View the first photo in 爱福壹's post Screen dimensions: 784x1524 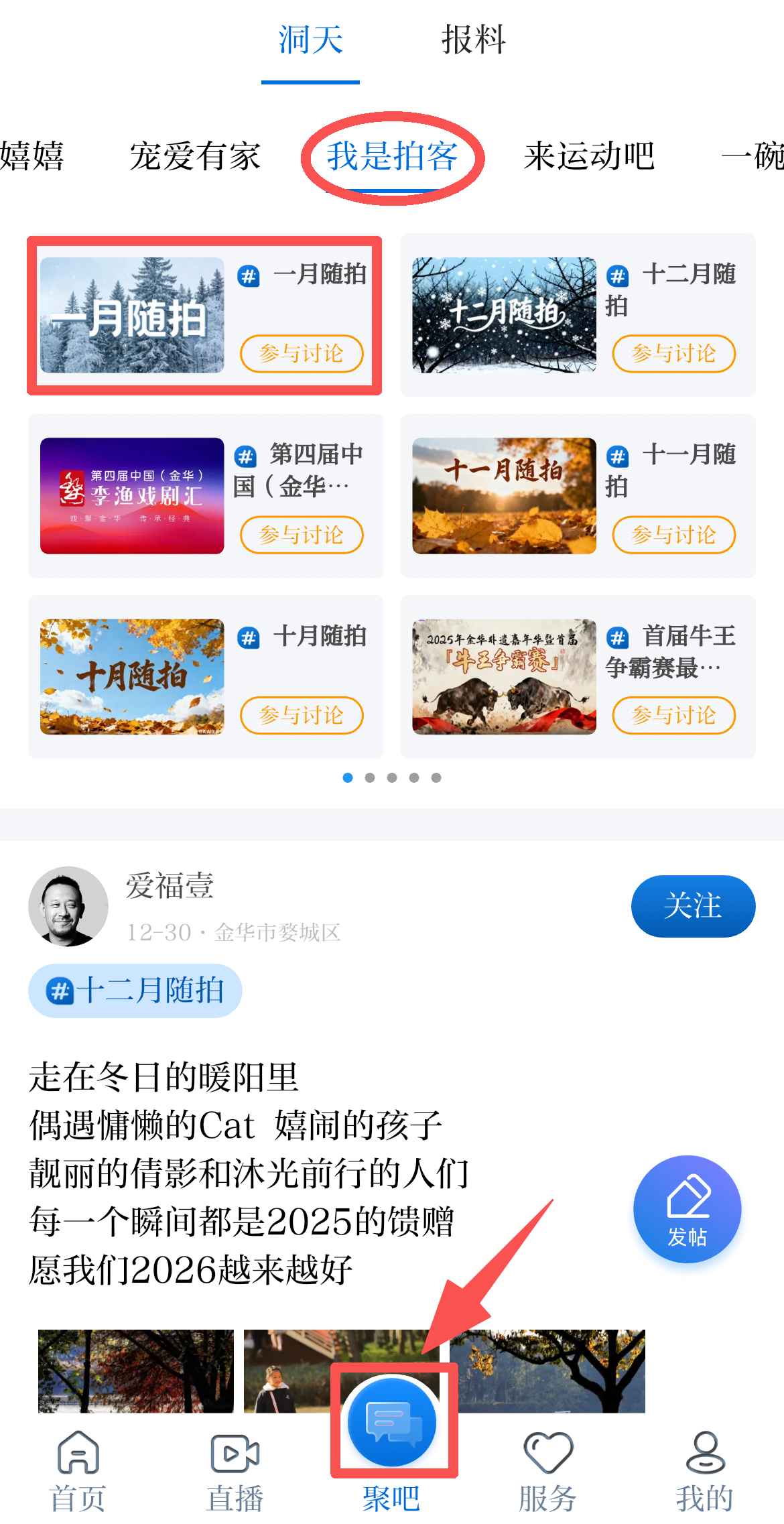[x=136, y=1371]
